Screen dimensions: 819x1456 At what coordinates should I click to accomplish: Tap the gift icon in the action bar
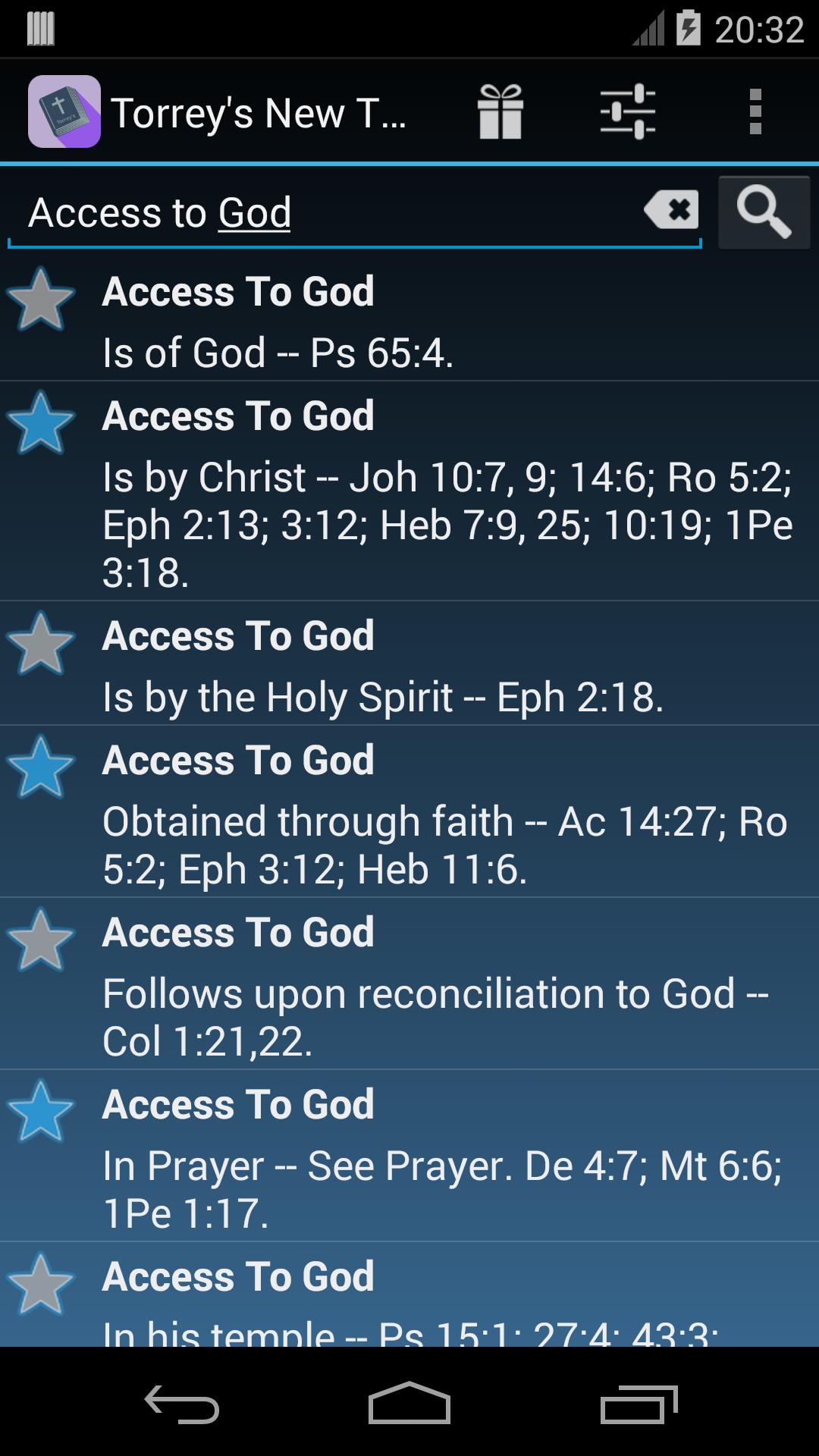pyautogui.click(x=501, y=112)
